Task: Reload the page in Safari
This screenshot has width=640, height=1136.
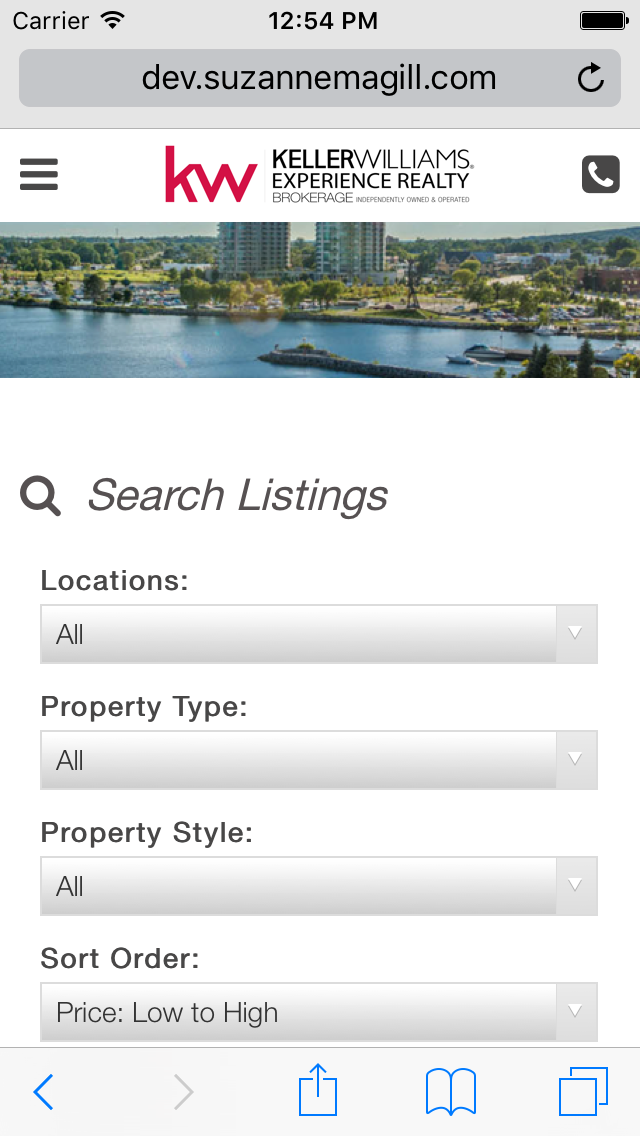Action: tap(591, 78)
